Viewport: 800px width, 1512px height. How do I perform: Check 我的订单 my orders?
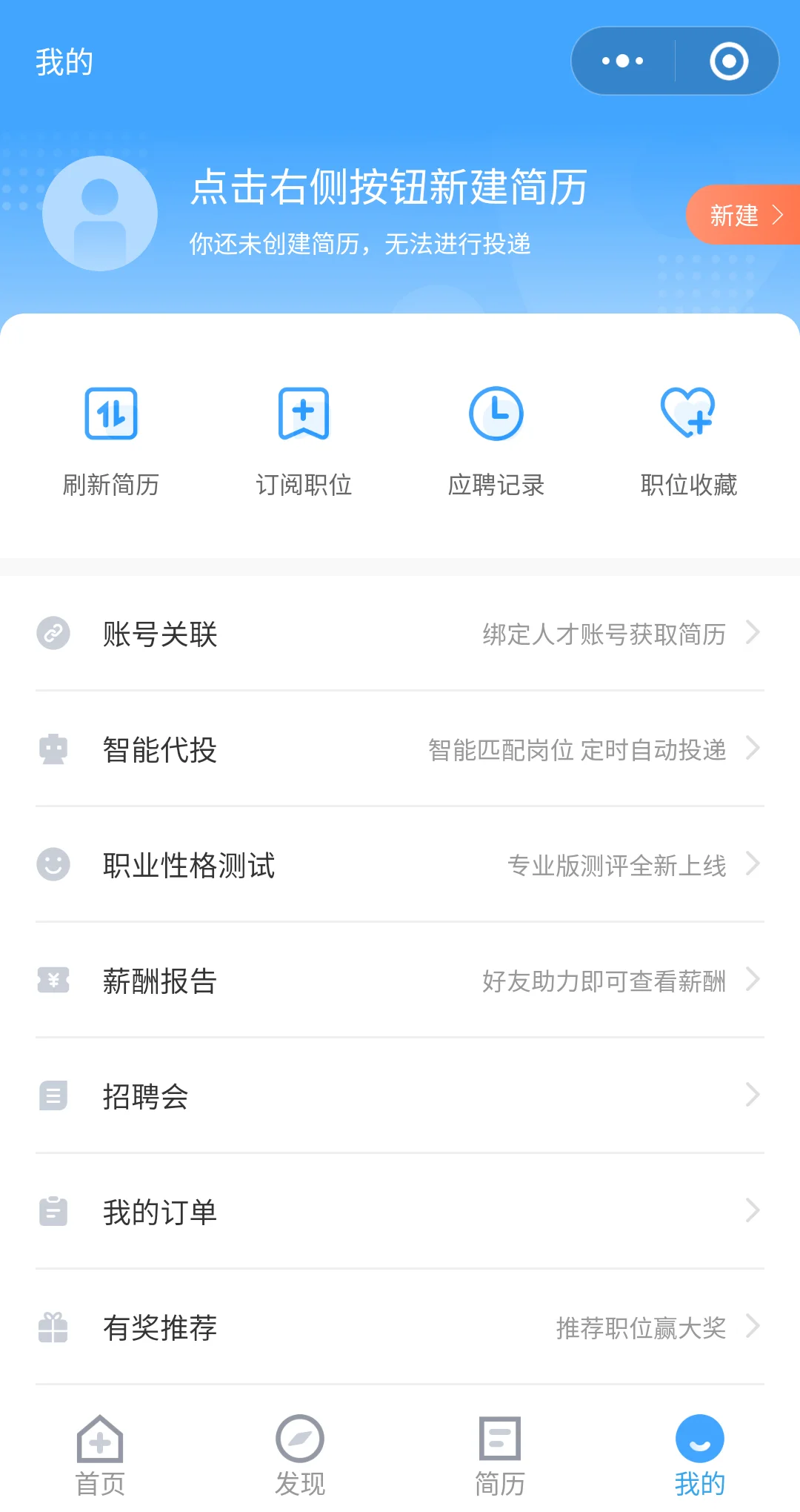400,1212
